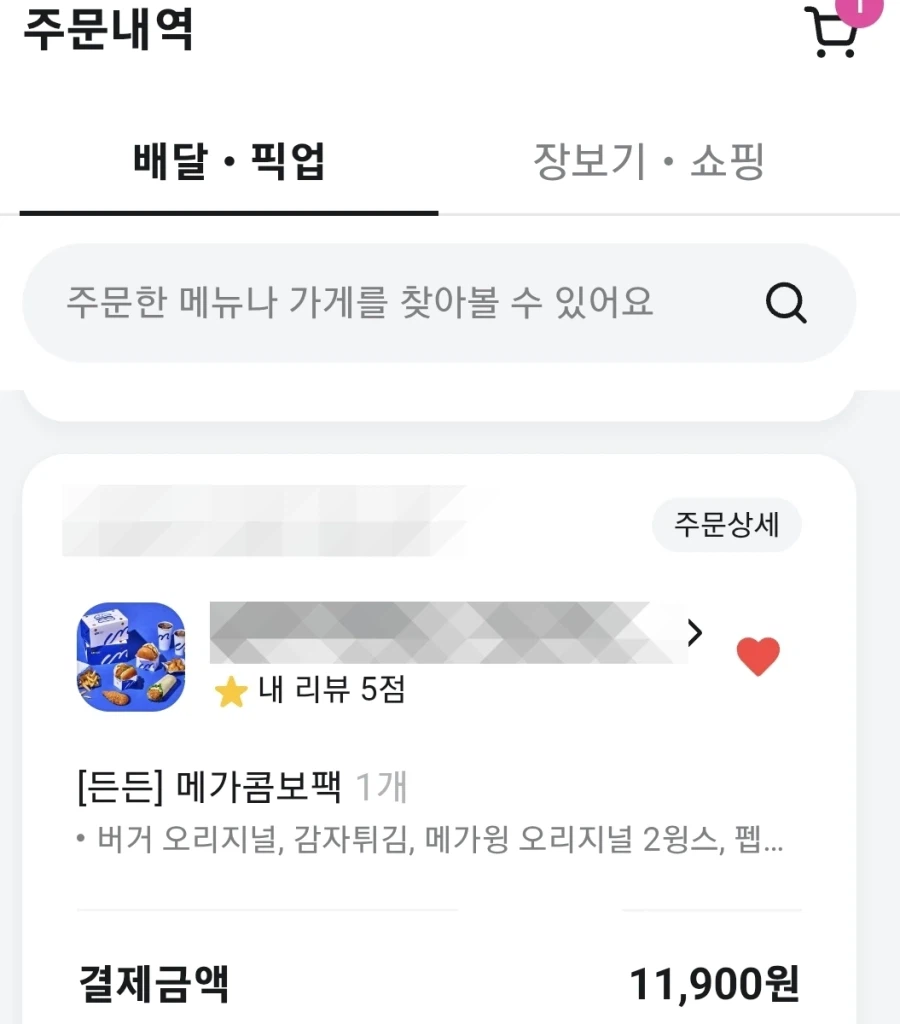Click the magnifying glass search icon
The height and width of the screenshot is (1024, 900).
pos(786,303)
